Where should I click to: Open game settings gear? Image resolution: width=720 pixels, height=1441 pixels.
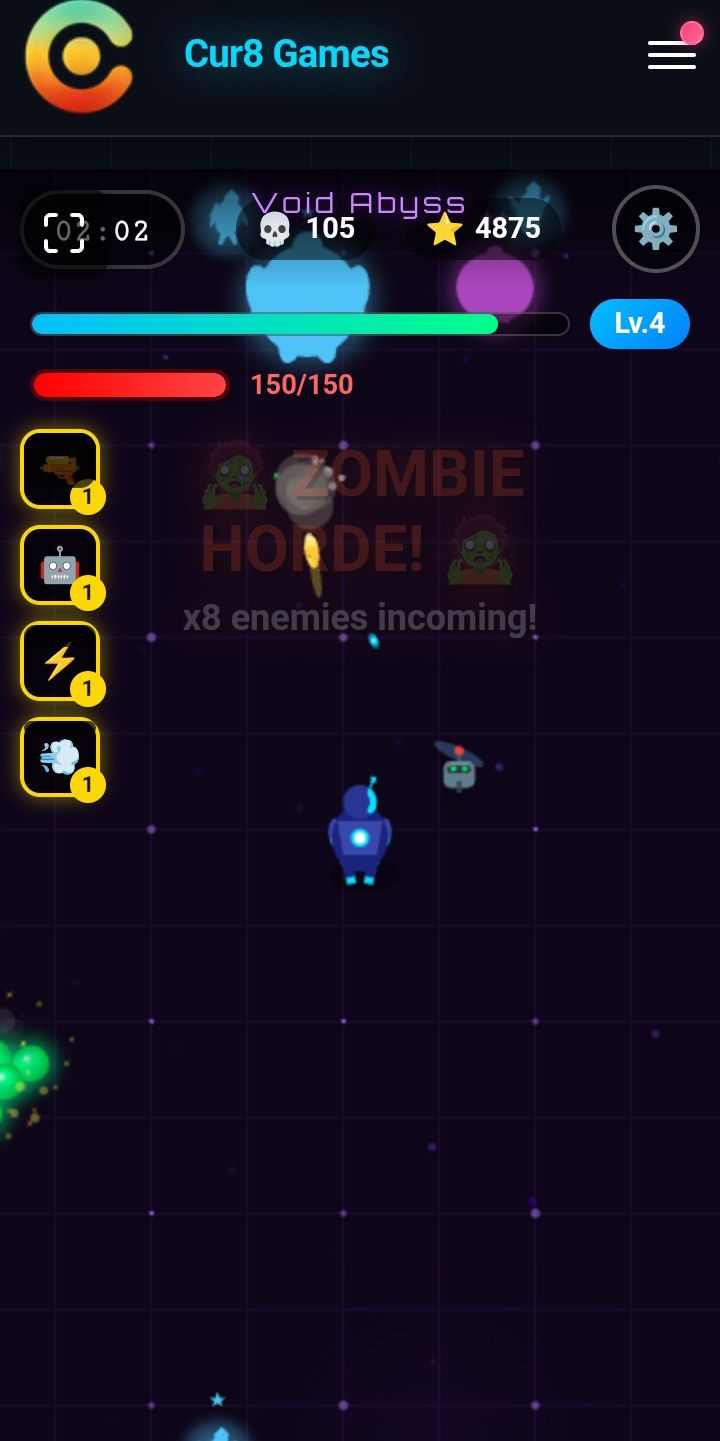[x=655, y=229]
